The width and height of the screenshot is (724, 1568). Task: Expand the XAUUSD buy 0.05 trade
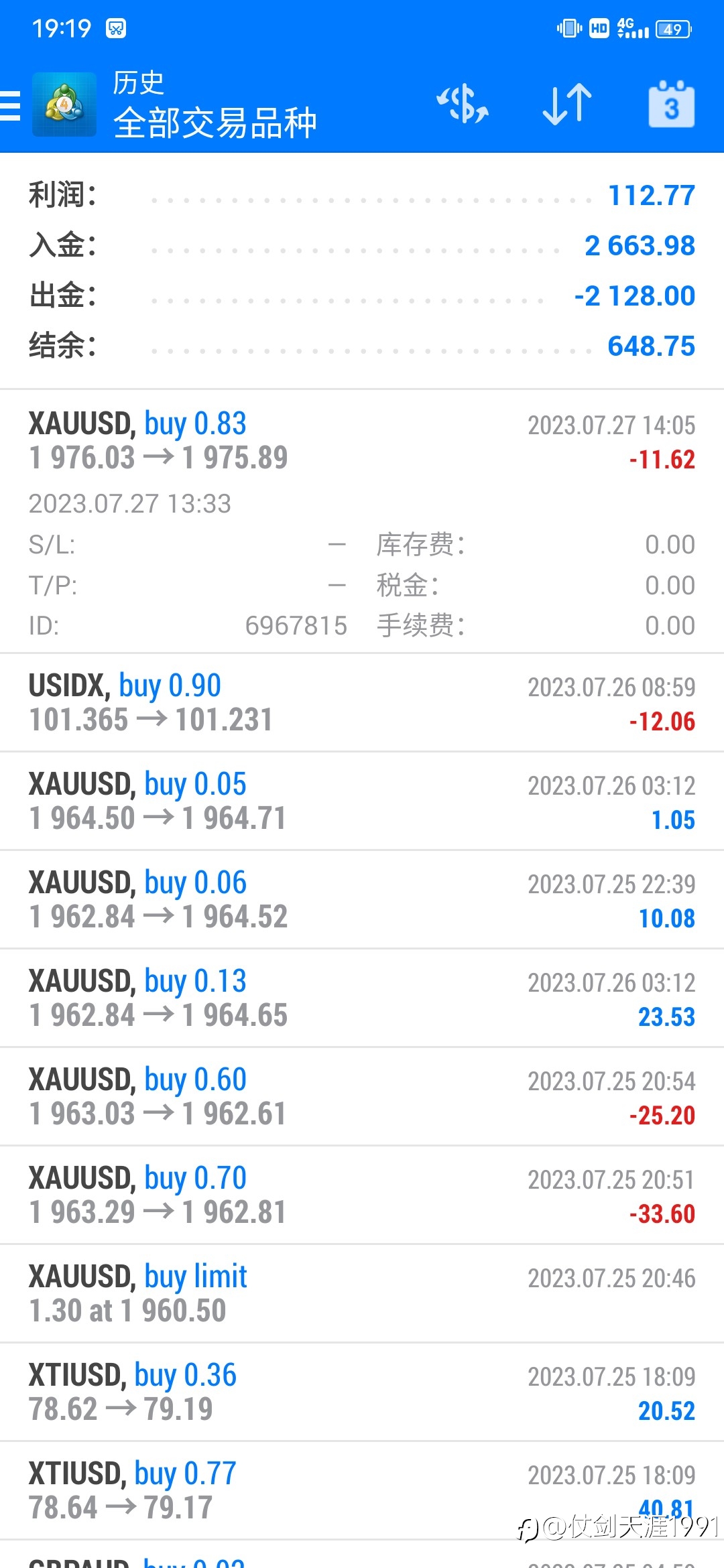362,801
